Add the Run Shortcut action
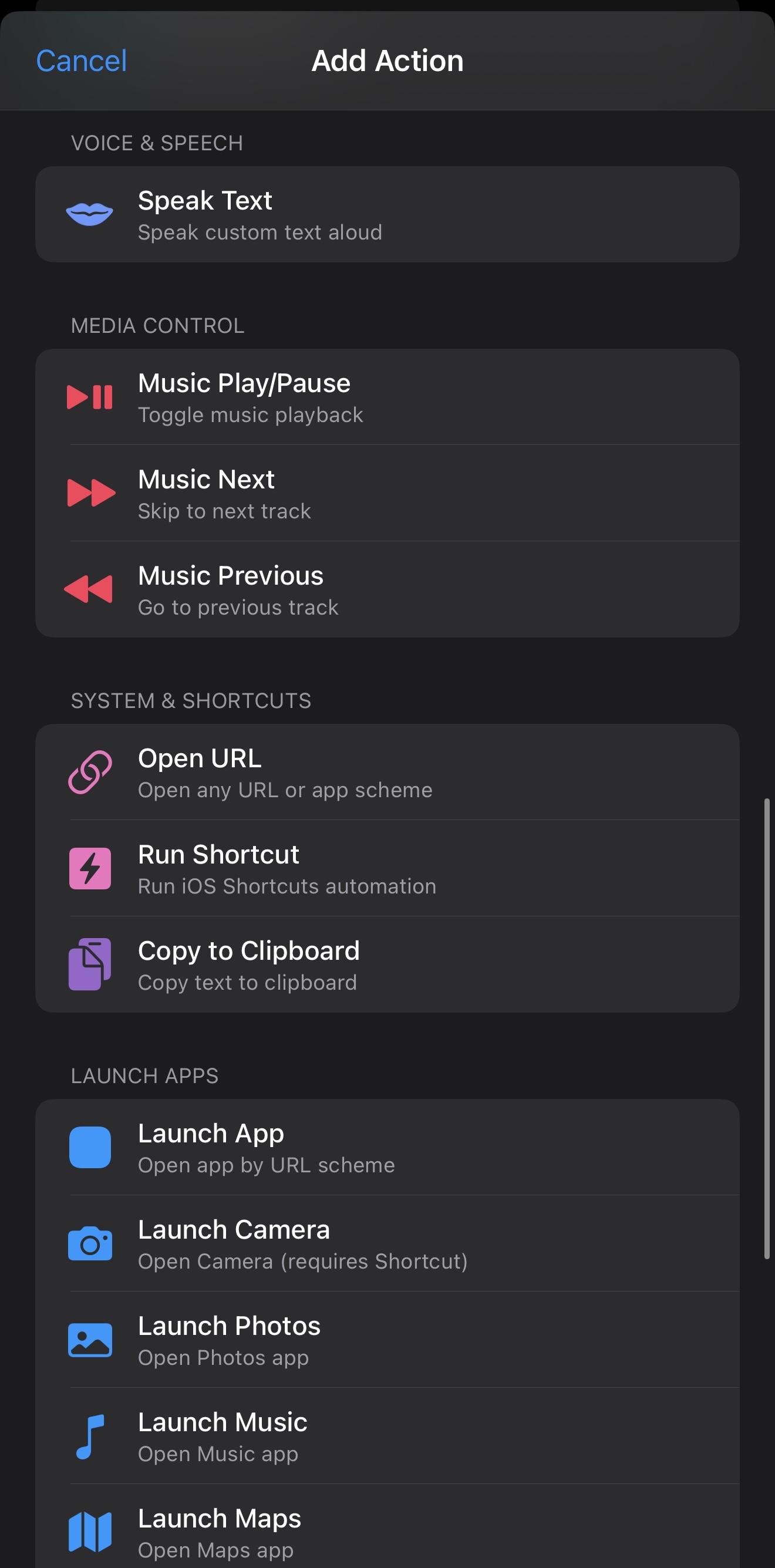Viewport: 775px width, 1568px height. click(387, 868)
